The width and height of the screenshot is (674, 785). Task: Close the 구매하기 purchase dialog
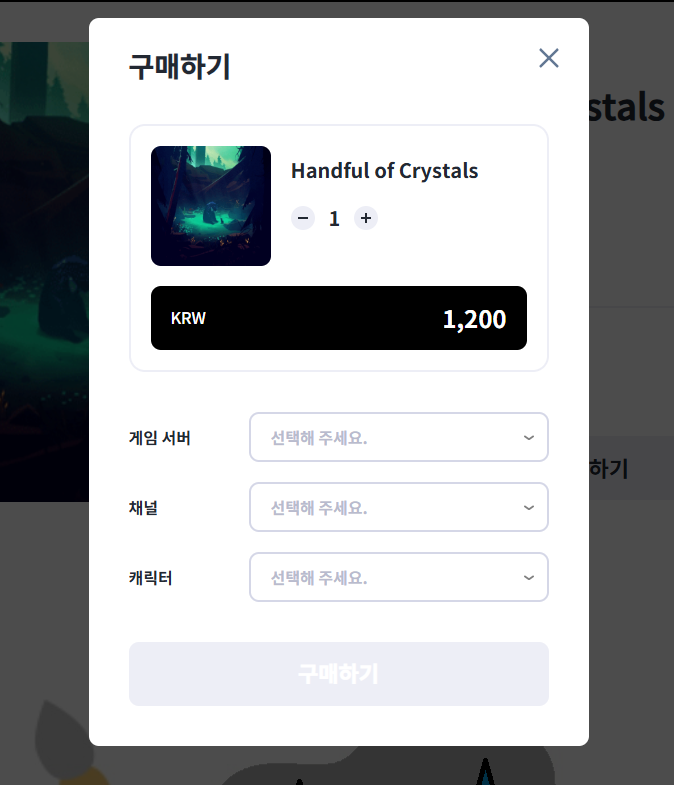tap(548, 58)
